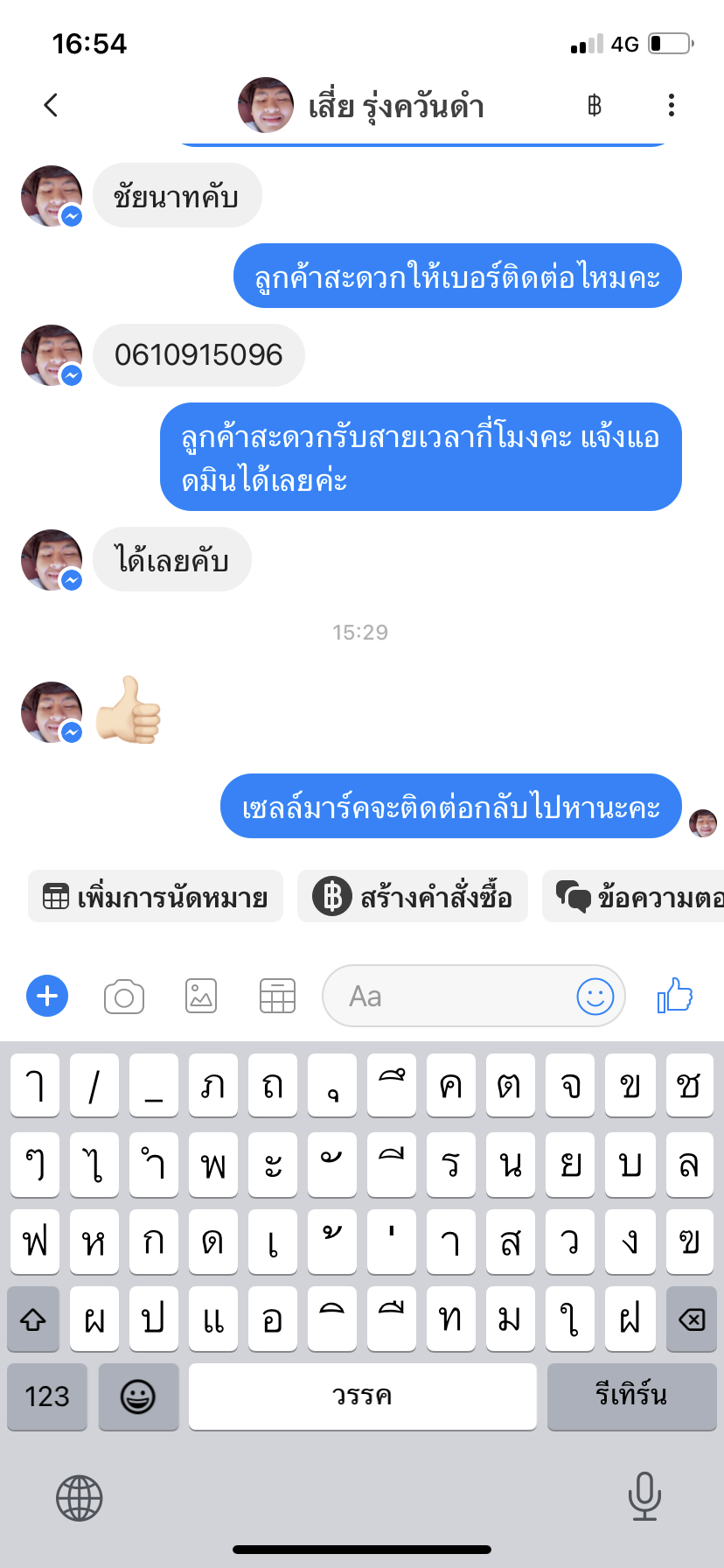Open the calendar appointment icon
The image size is (724, 1568).
click(277, 997)
